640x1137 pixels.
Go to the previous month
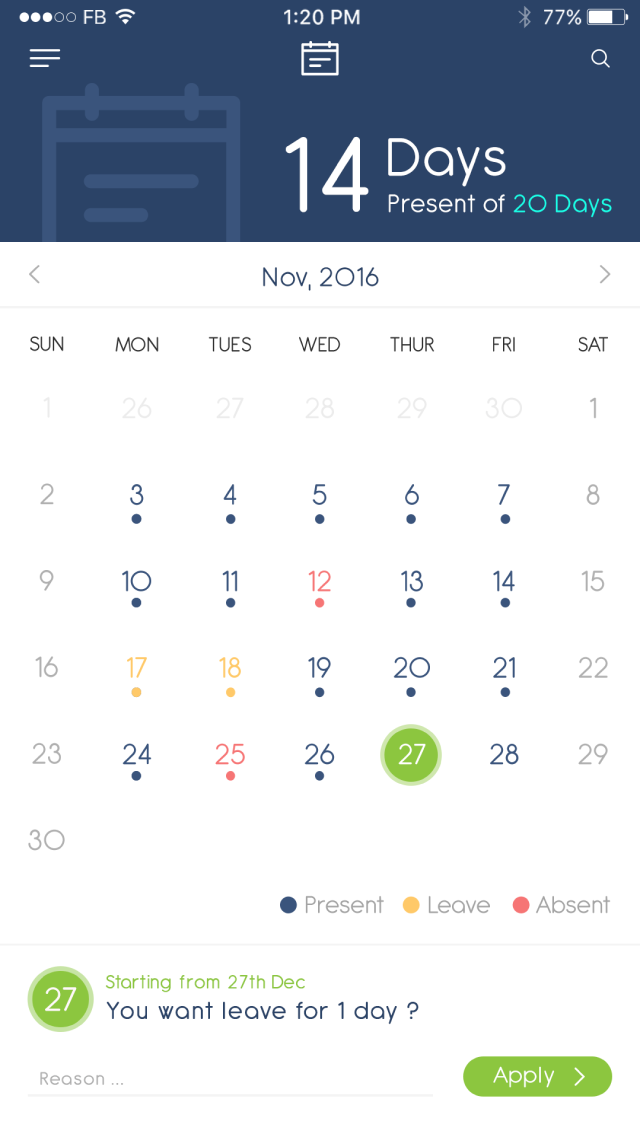35,275
